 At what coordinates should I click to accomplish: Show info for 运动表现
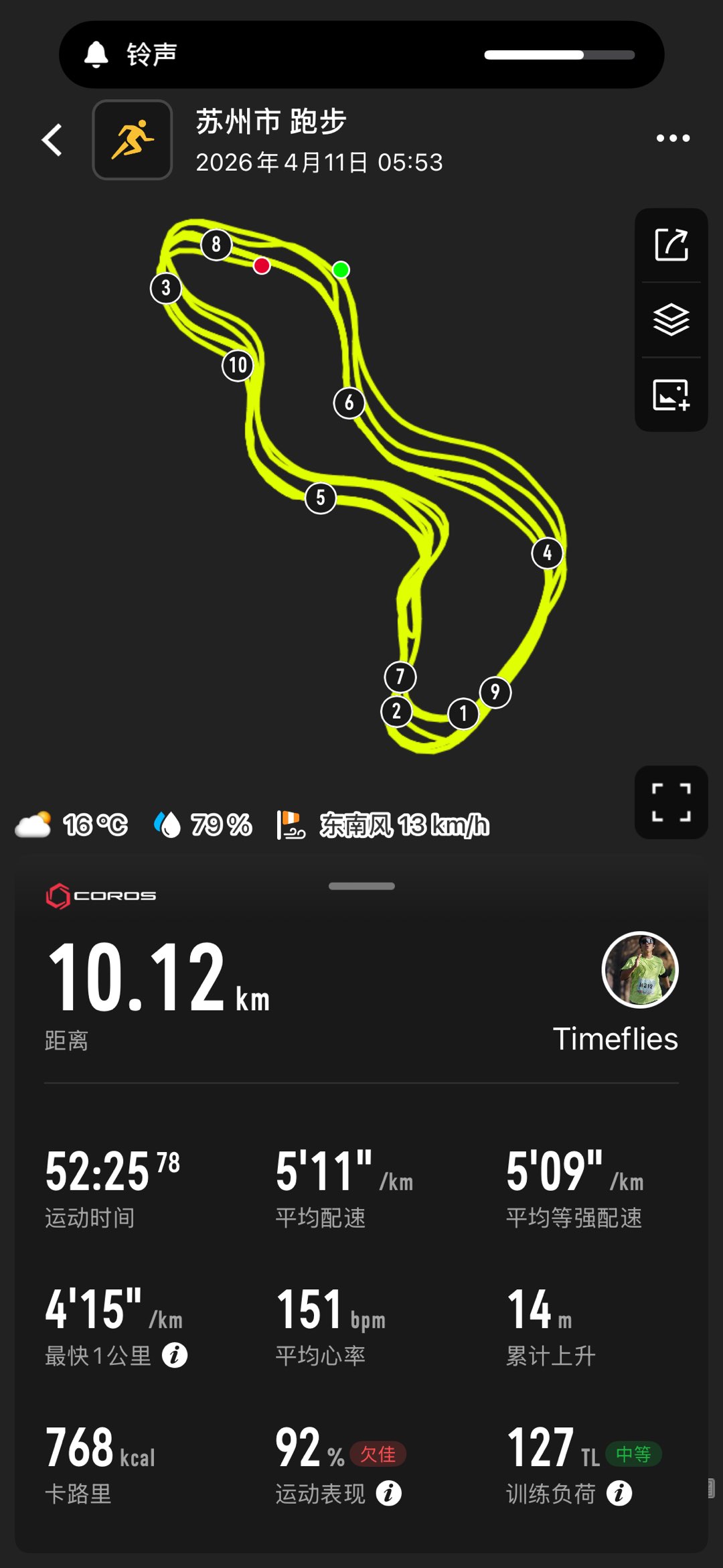click(388, 1493)
